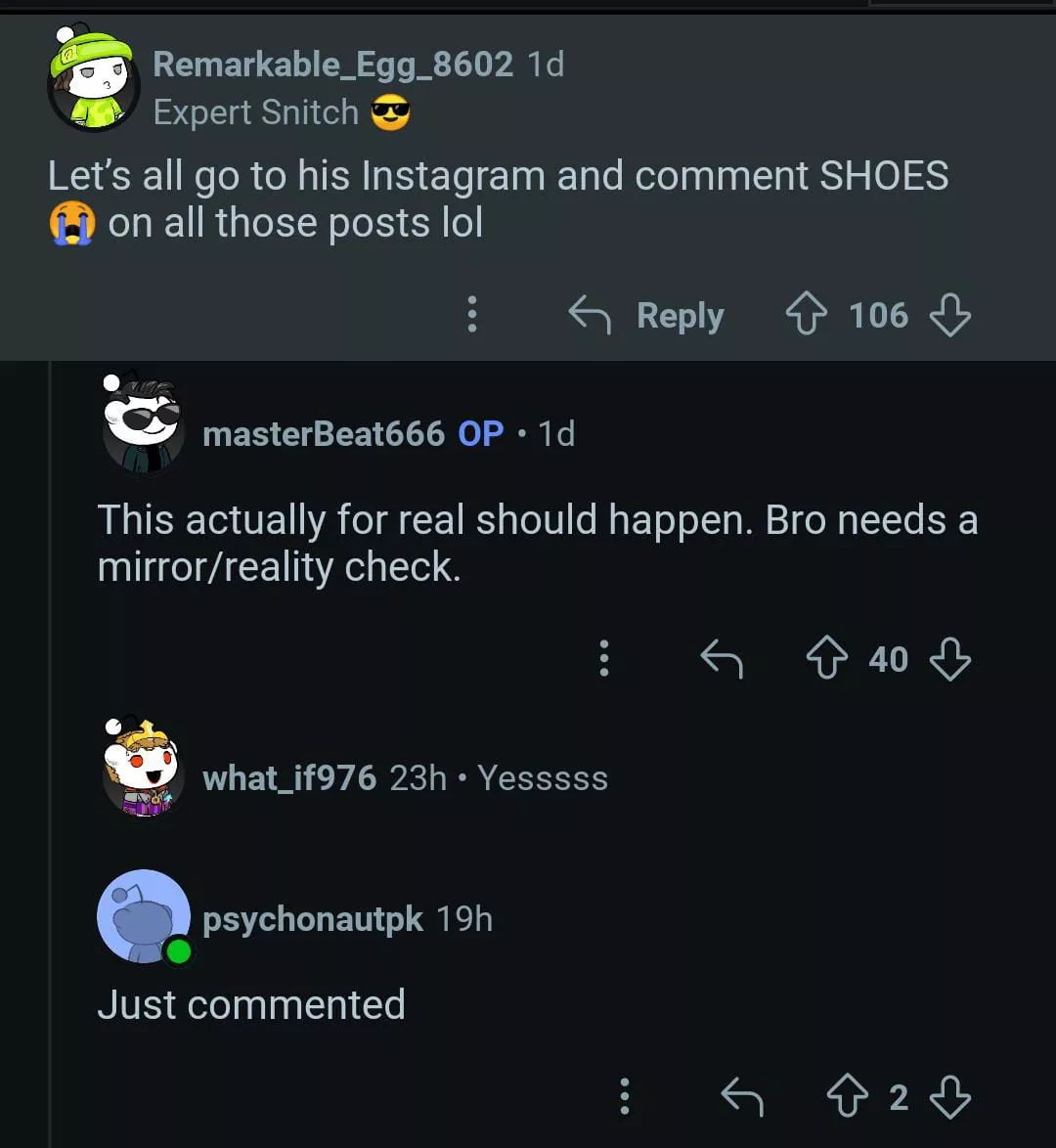1056x1148 pixels.
Task: Open overflow menu on psychonautpk's comment
Action: coord(626,1097)
